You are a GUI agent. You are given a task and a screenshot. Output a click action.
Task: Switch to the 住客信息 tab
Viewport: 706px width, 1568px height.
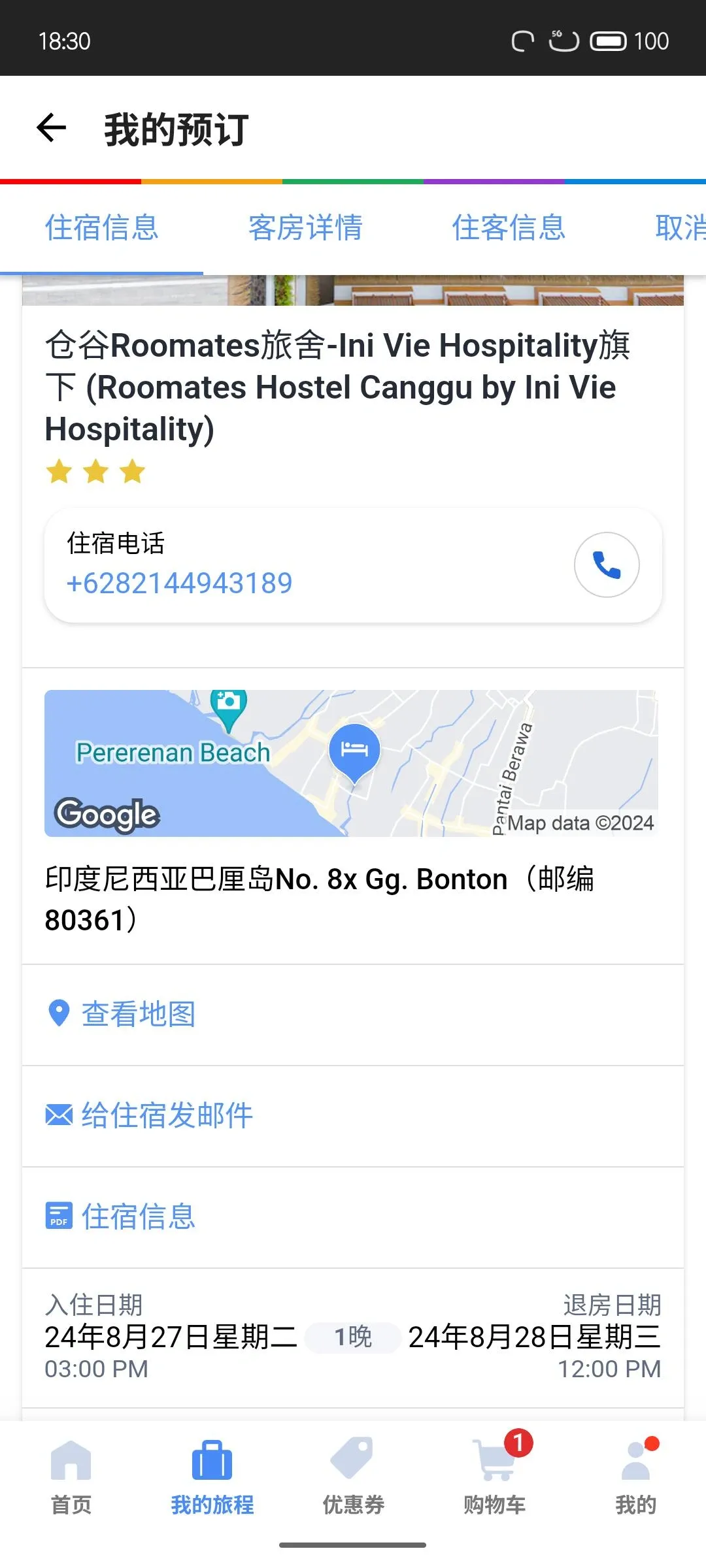(509, 228)
